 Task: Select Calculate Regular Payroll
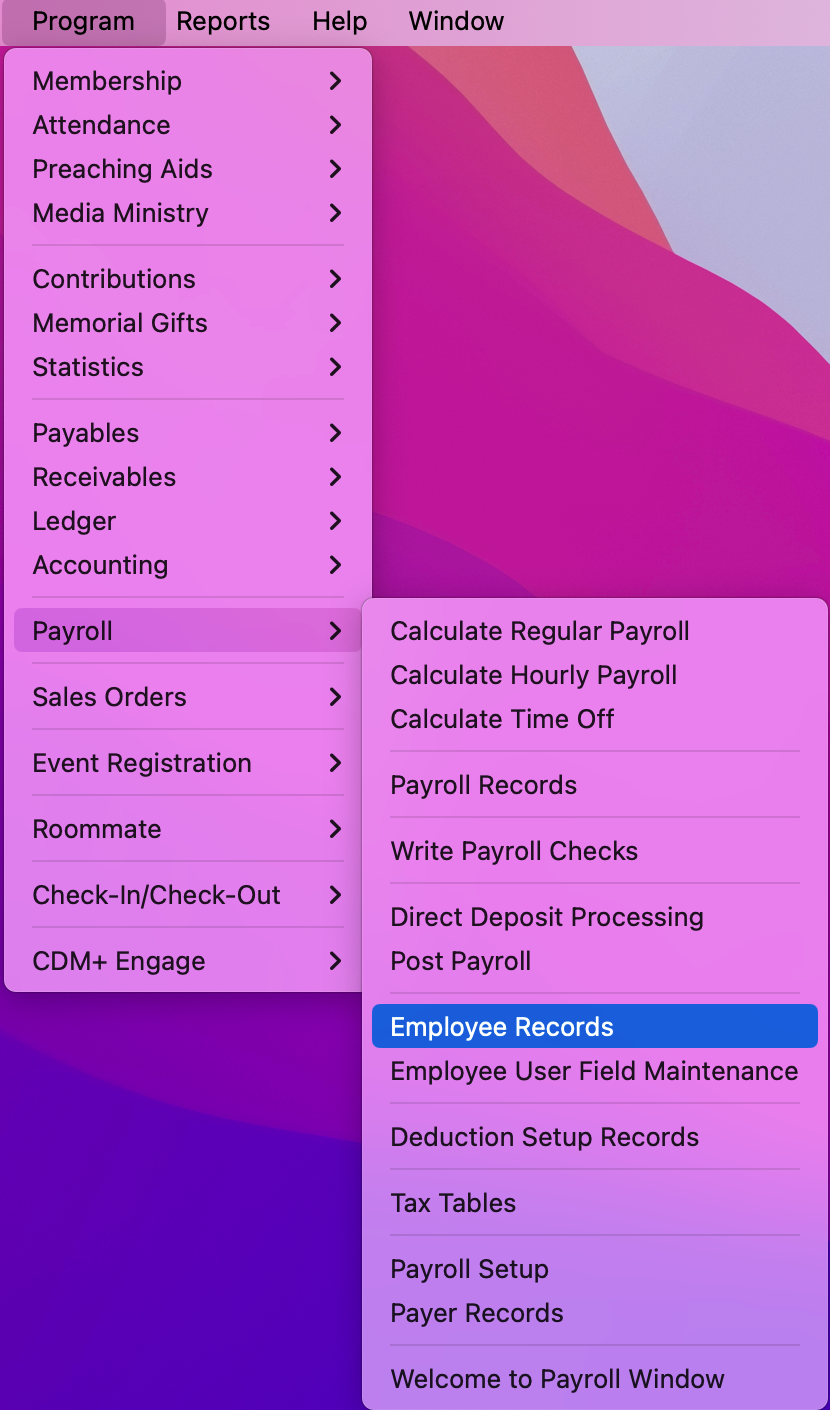[x=539, y=631]
